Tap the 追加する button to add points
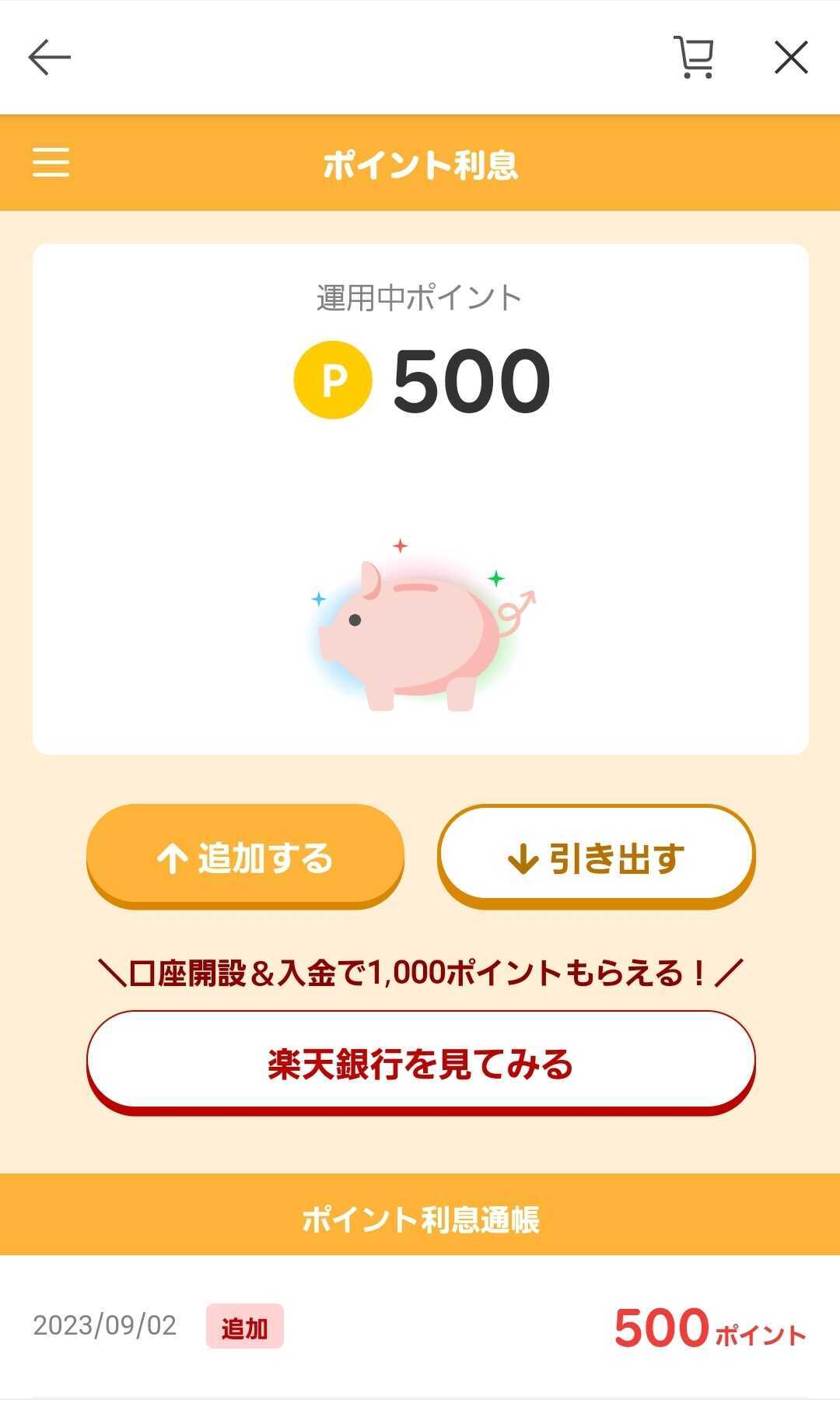 click(x=245, y=856)
